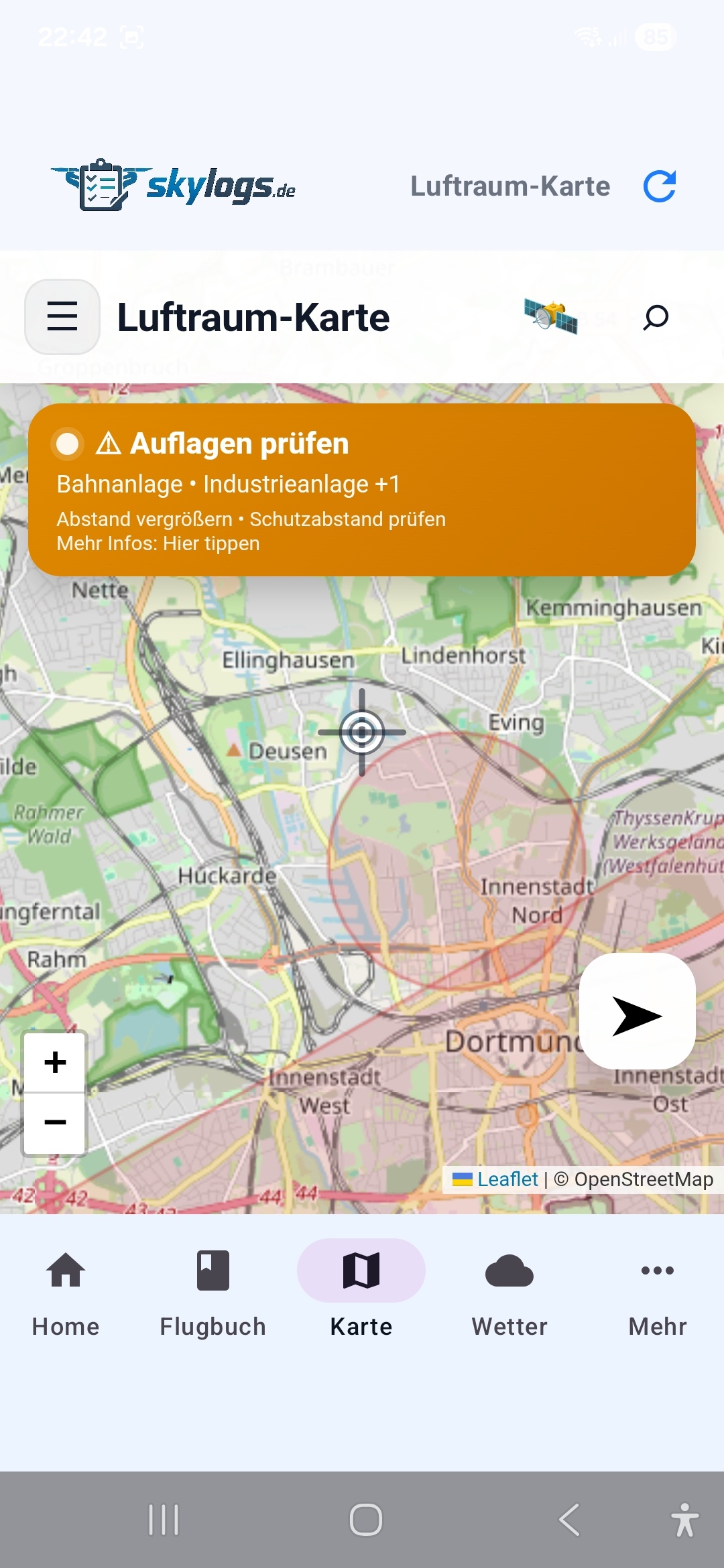Select the Karte tab
724x1568 pixels.
click(361, 1293)
